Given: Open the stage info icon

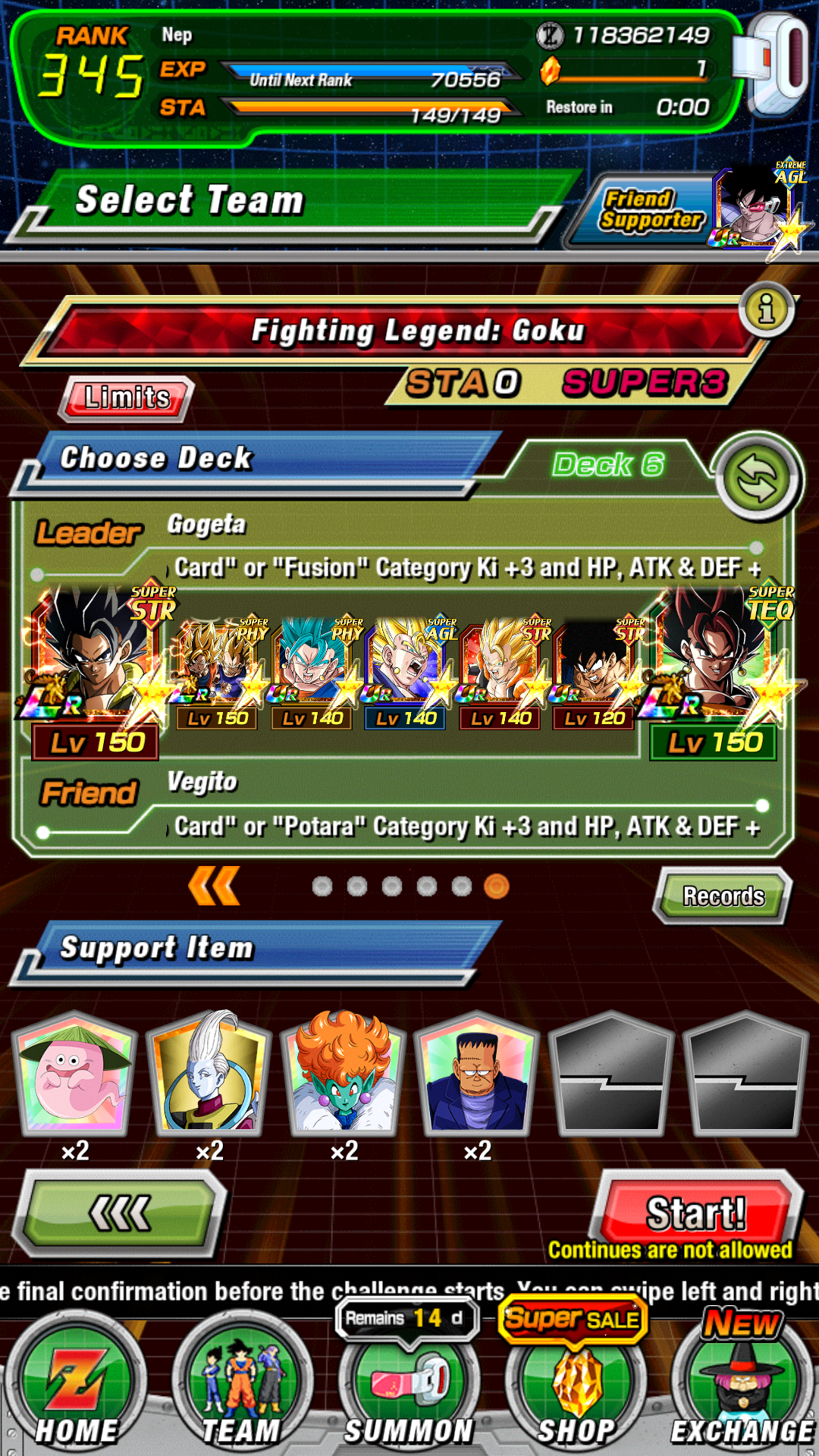Looking at the screenshot, I should pyautogui.click(x=766, y=309).
